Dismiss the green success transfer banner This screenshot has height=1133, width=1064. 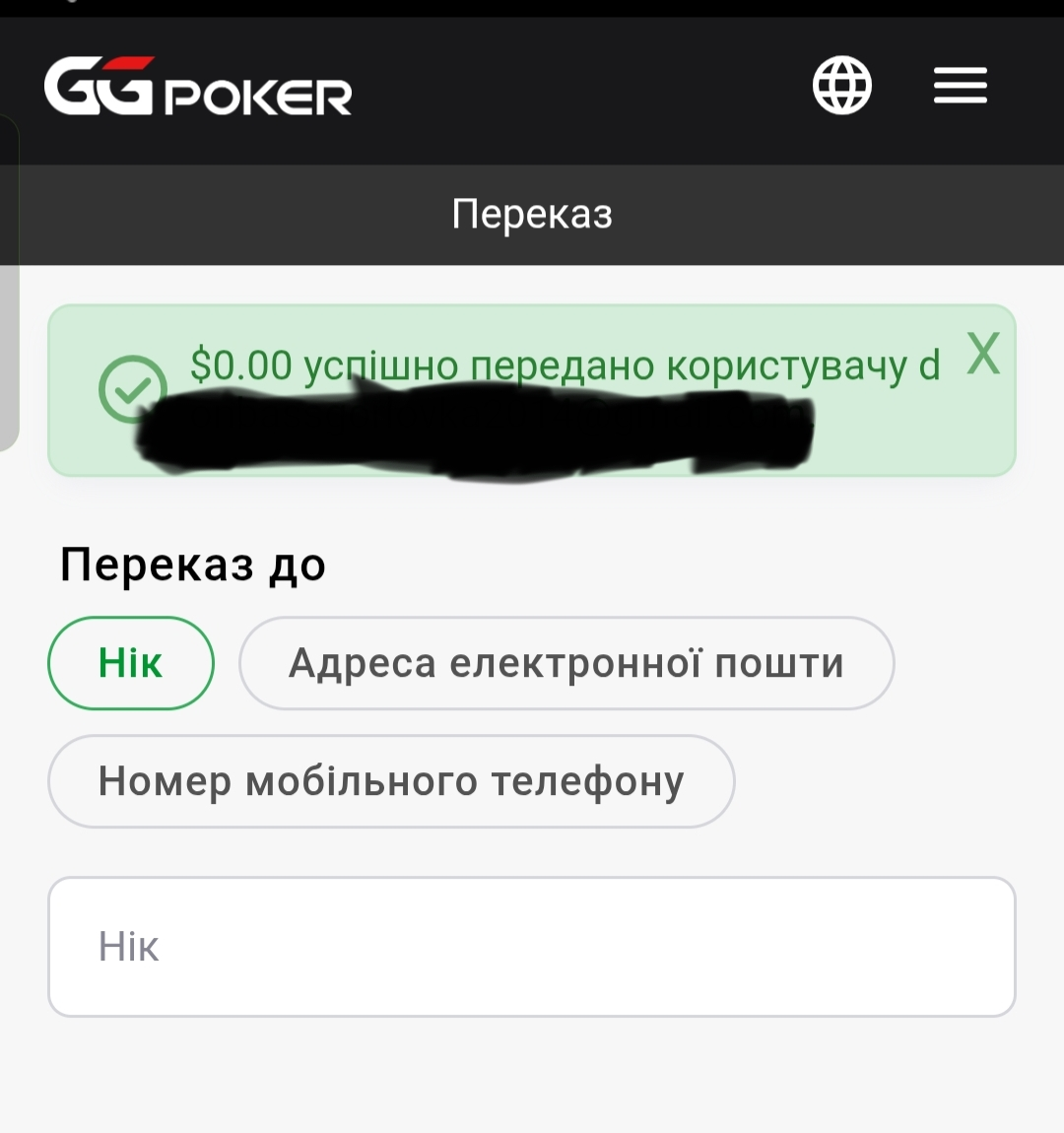pyautogui.click(x=983, y=355)
